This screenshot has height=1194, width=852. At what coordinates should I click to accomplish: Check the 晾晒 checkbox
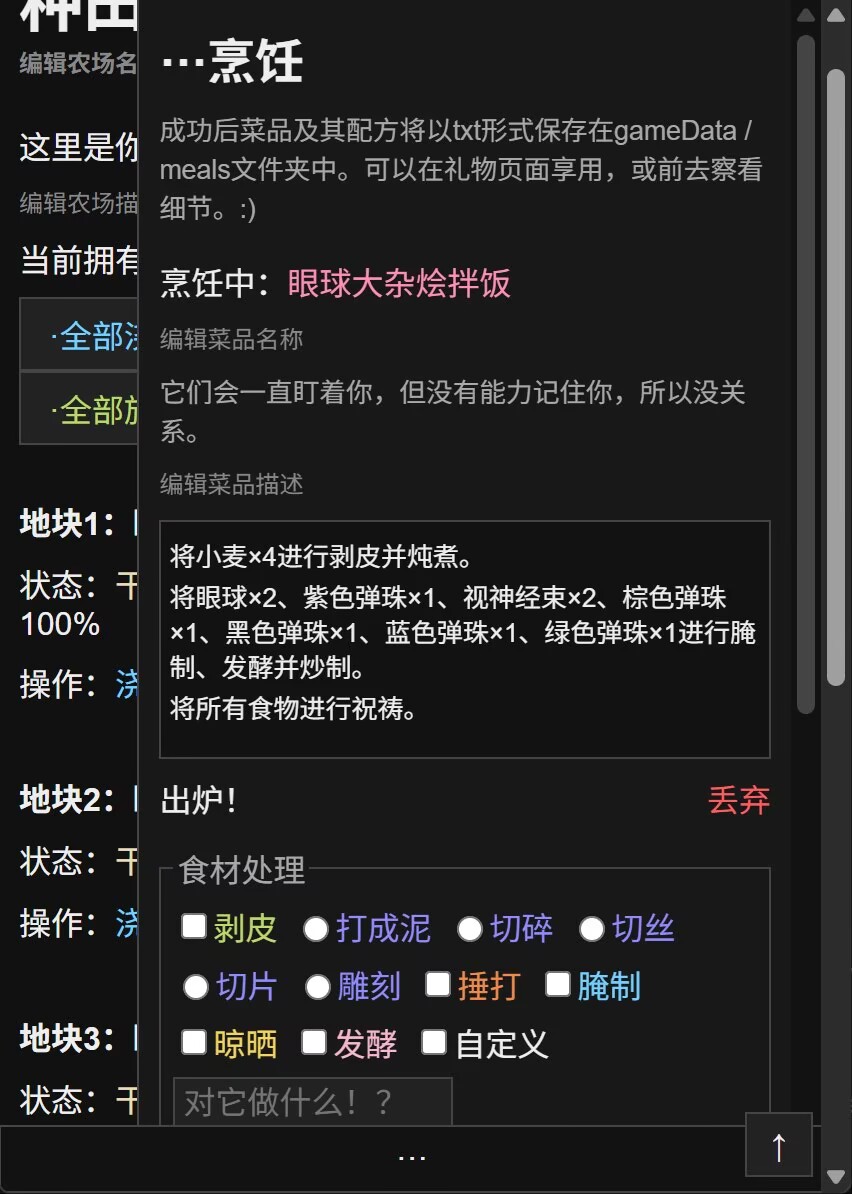194,1042
